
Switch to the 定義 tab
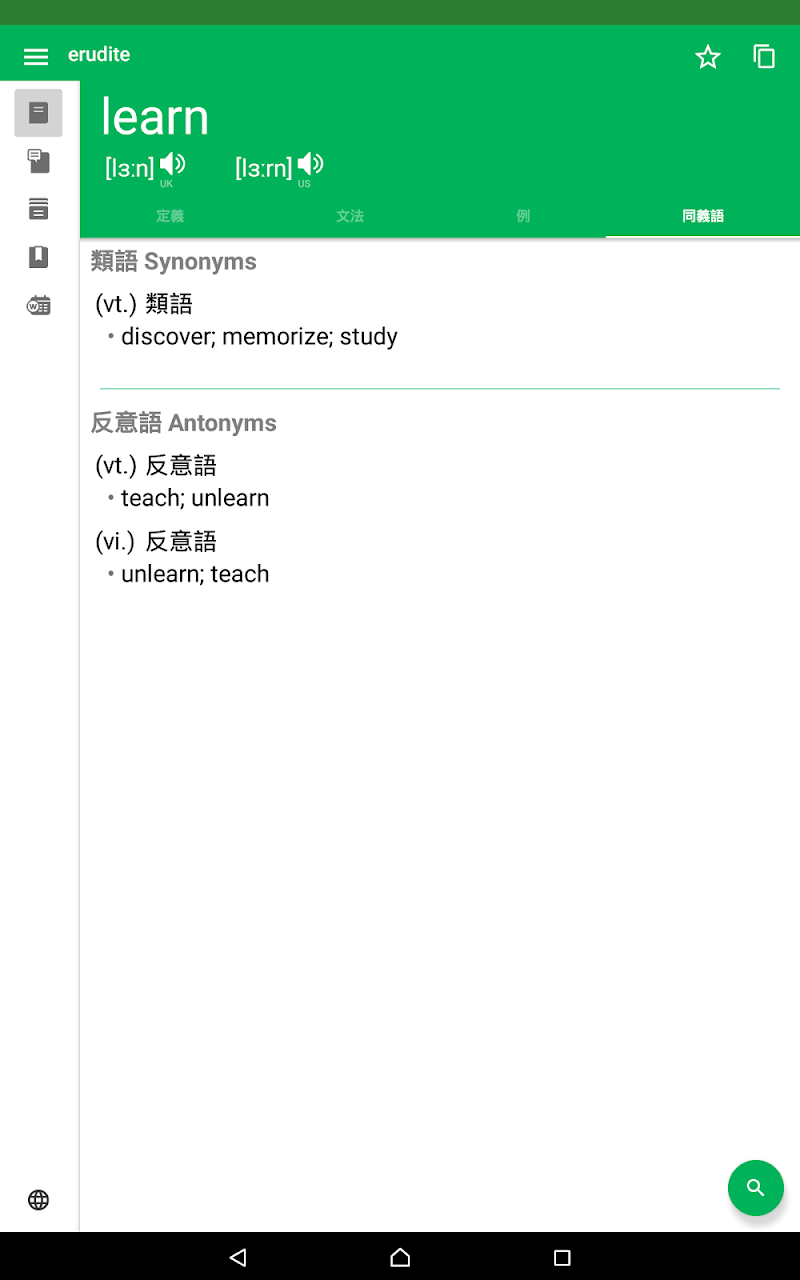click(170, 216)
